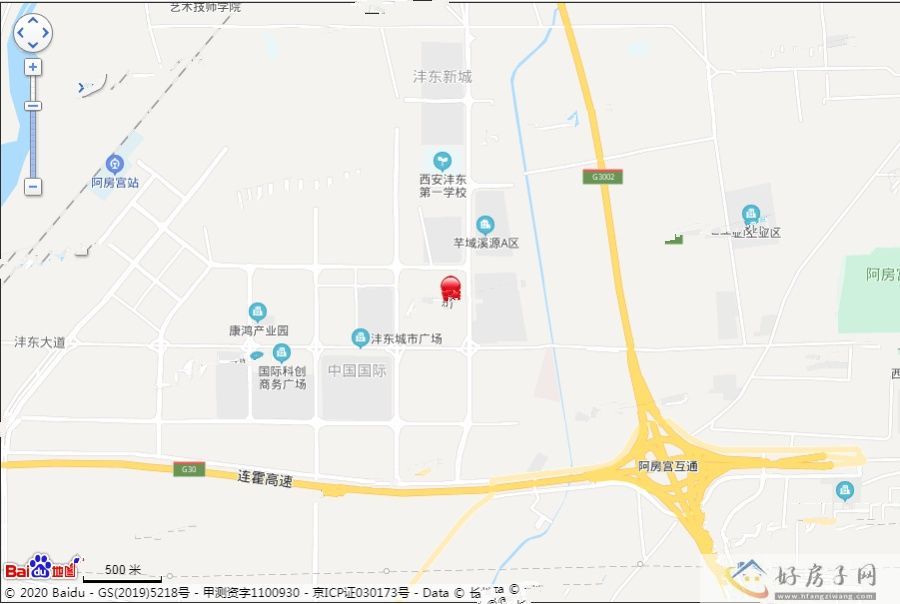Select the 西安沣东第一学校 marker

pyautogui.click(x=442, y=160)
